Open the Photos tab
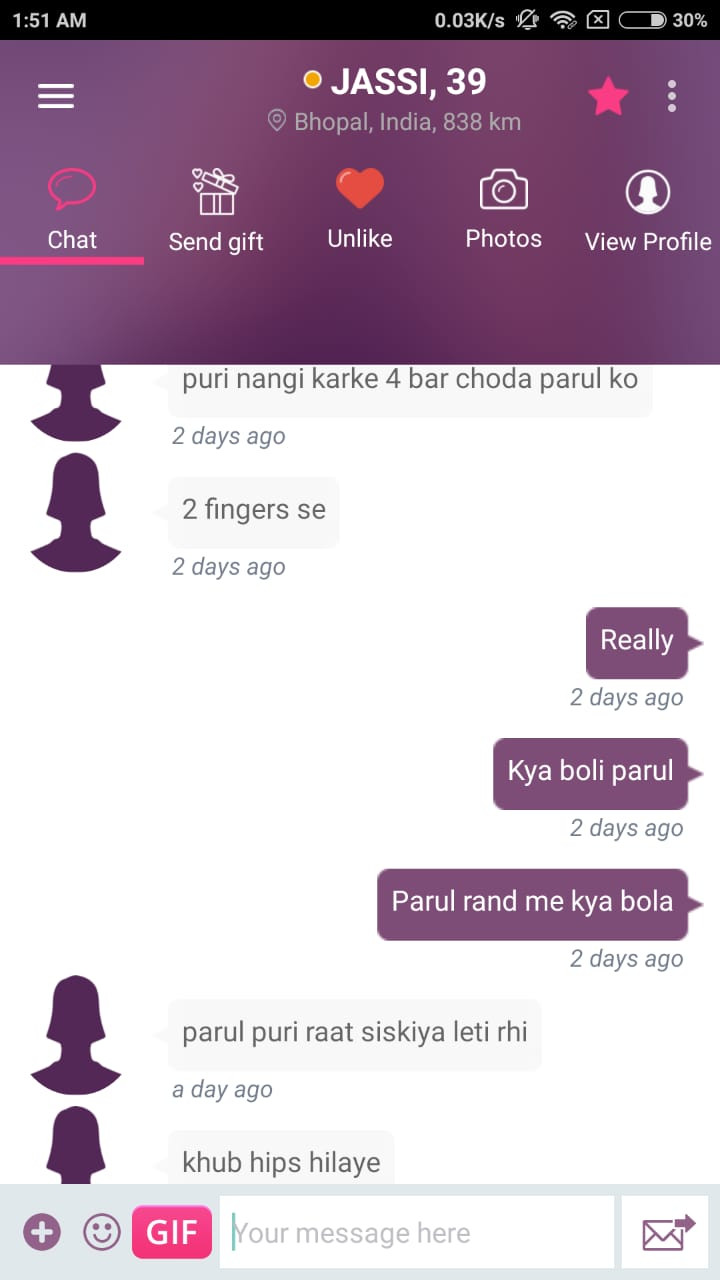Image resolution: width=720 pixels, height=1280 pixels. click(x=504, y=208)
